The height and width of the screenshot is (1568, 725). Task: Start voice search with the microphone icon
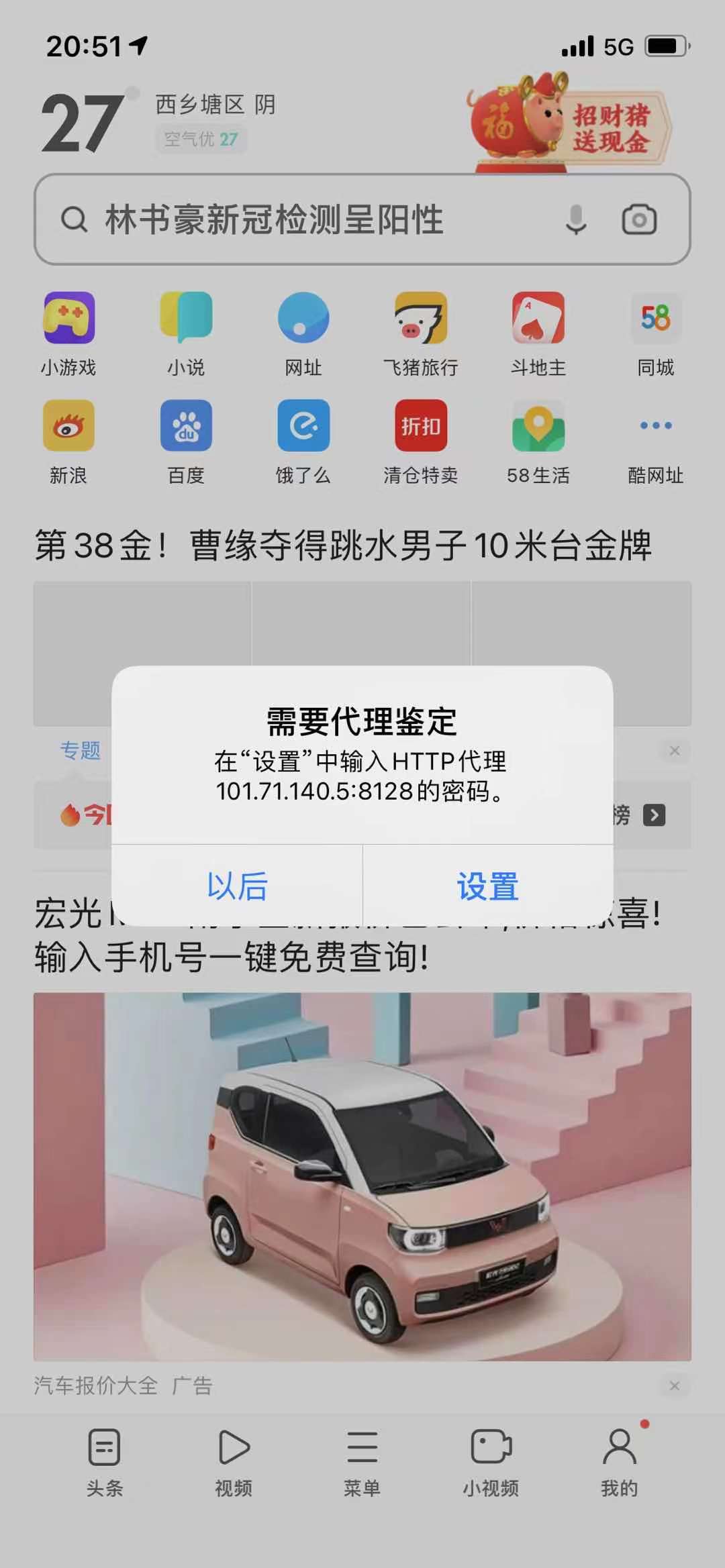click(576, 219)
